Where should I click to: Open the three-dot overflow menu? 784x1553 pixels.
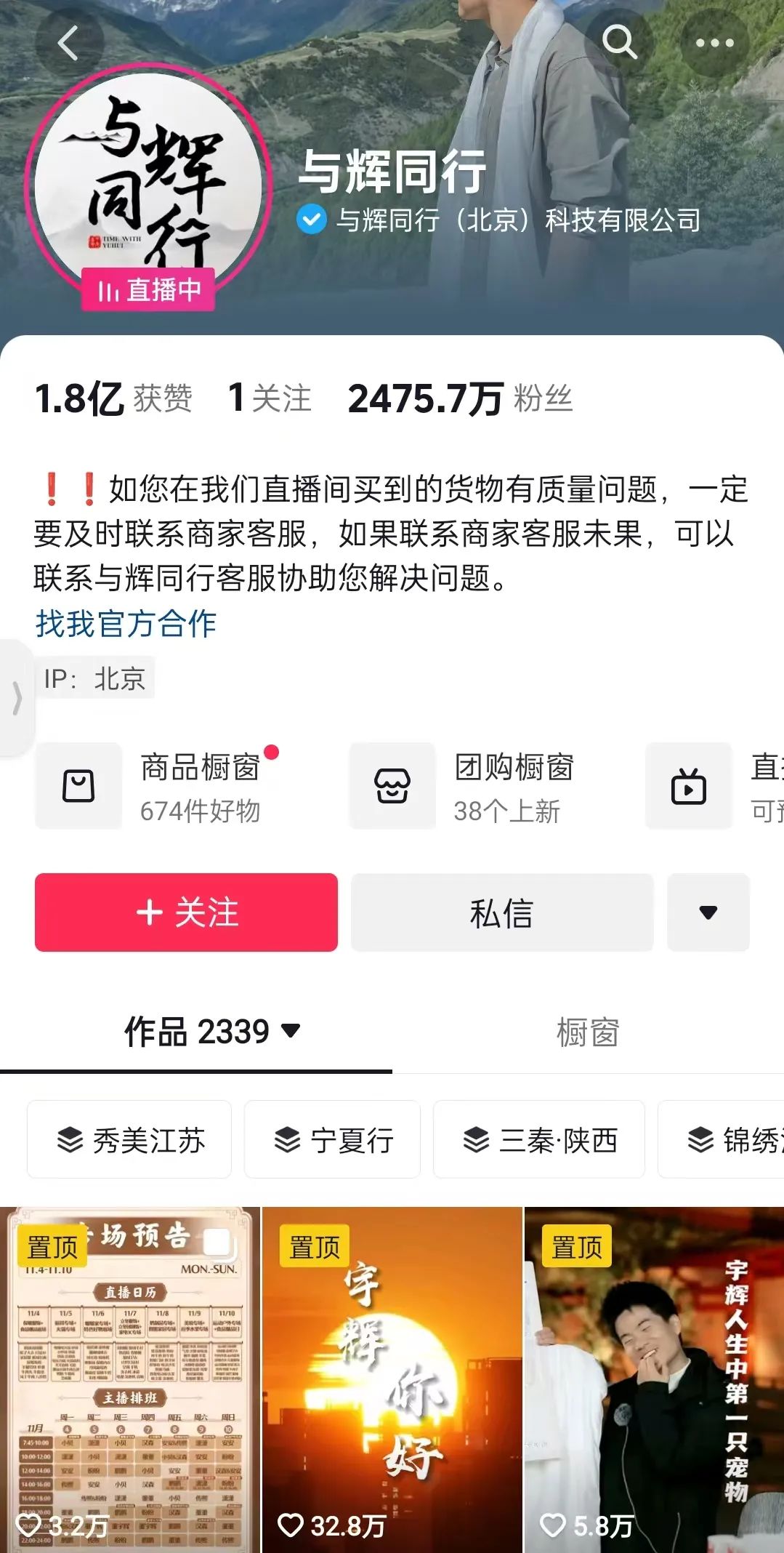coord(714,44)
